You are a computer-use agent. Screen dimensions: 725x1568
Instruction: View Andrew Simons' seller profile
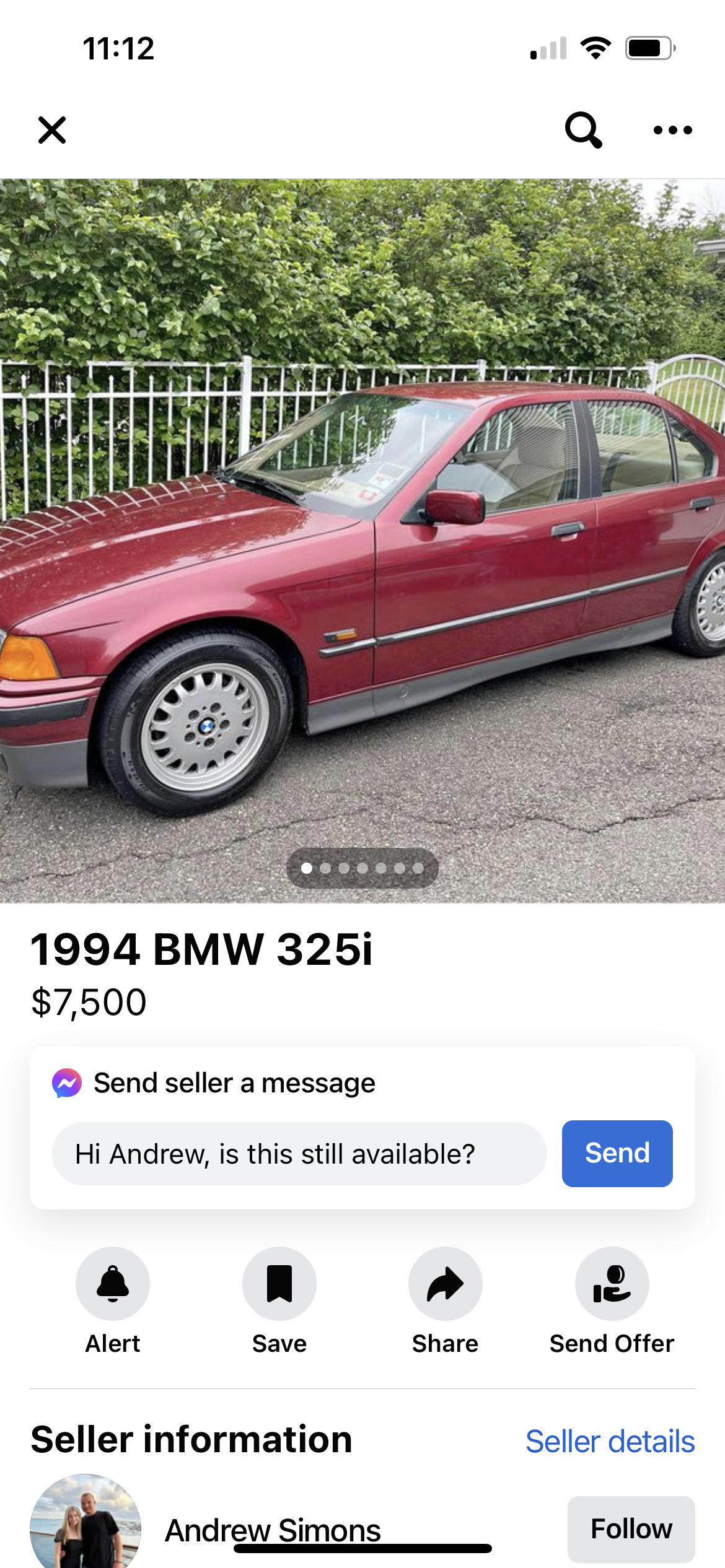[x=273, y=1528]
